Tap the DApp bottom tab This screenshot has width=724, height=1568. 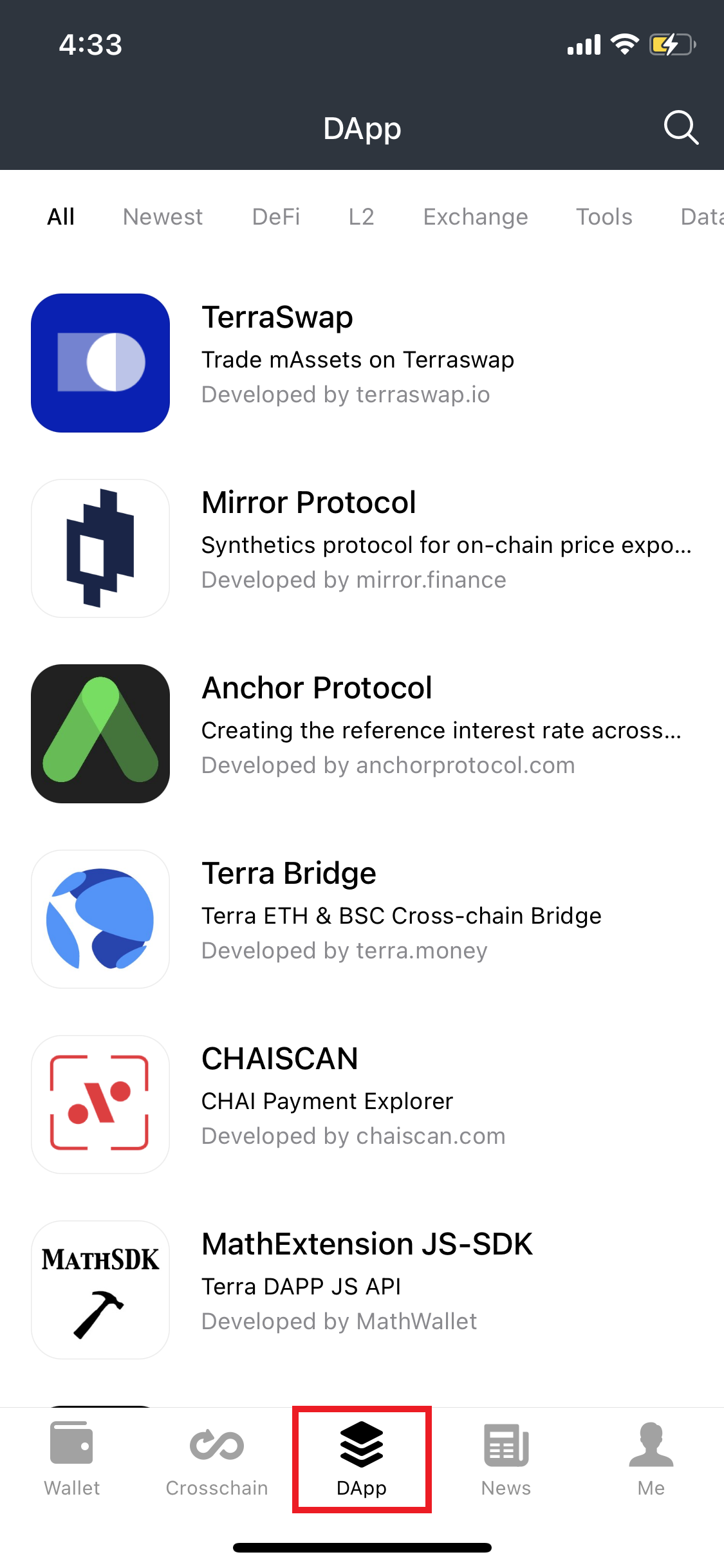point(362,1459)
